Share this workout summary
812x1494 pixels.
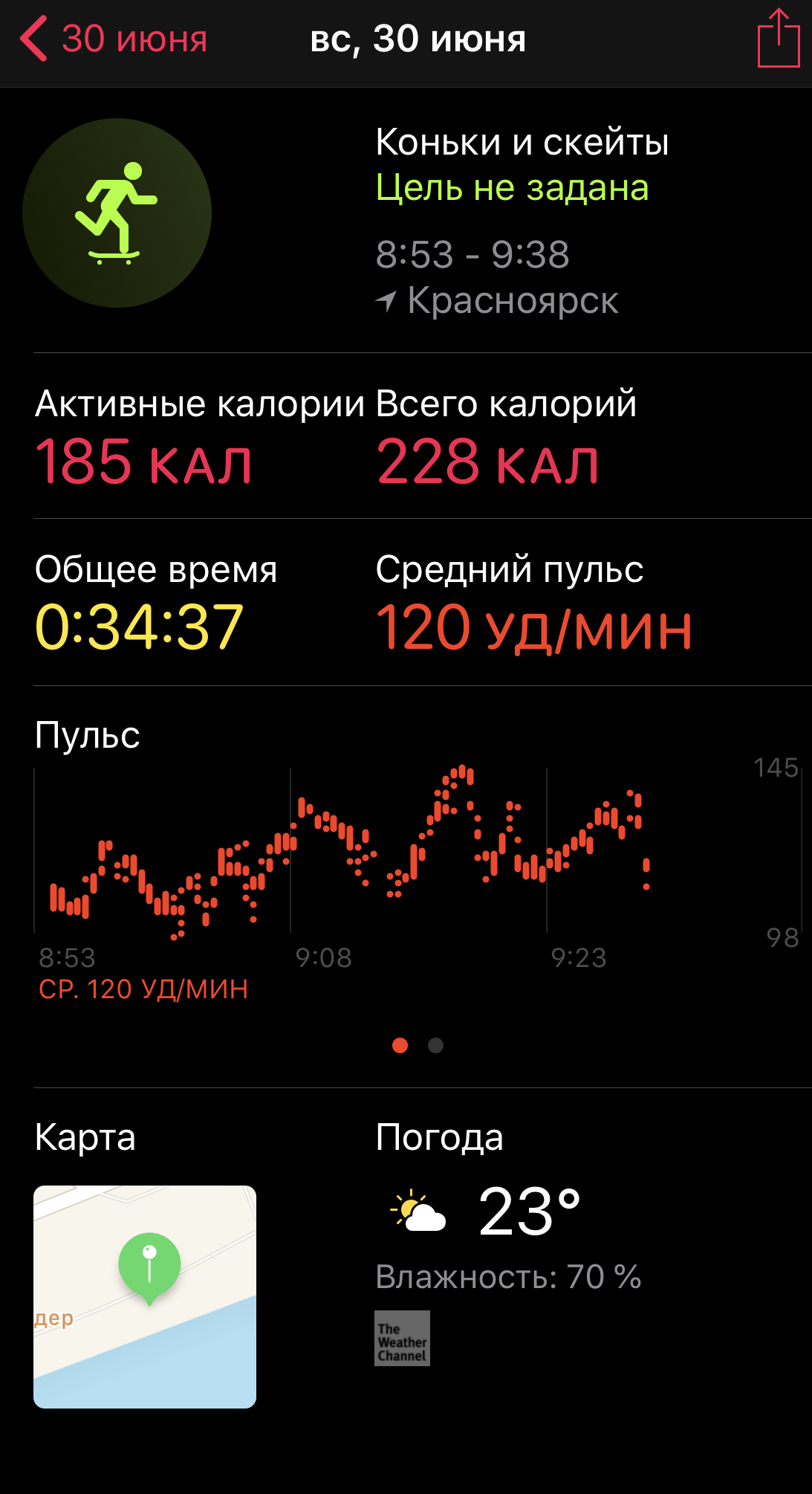click(778, 39)
